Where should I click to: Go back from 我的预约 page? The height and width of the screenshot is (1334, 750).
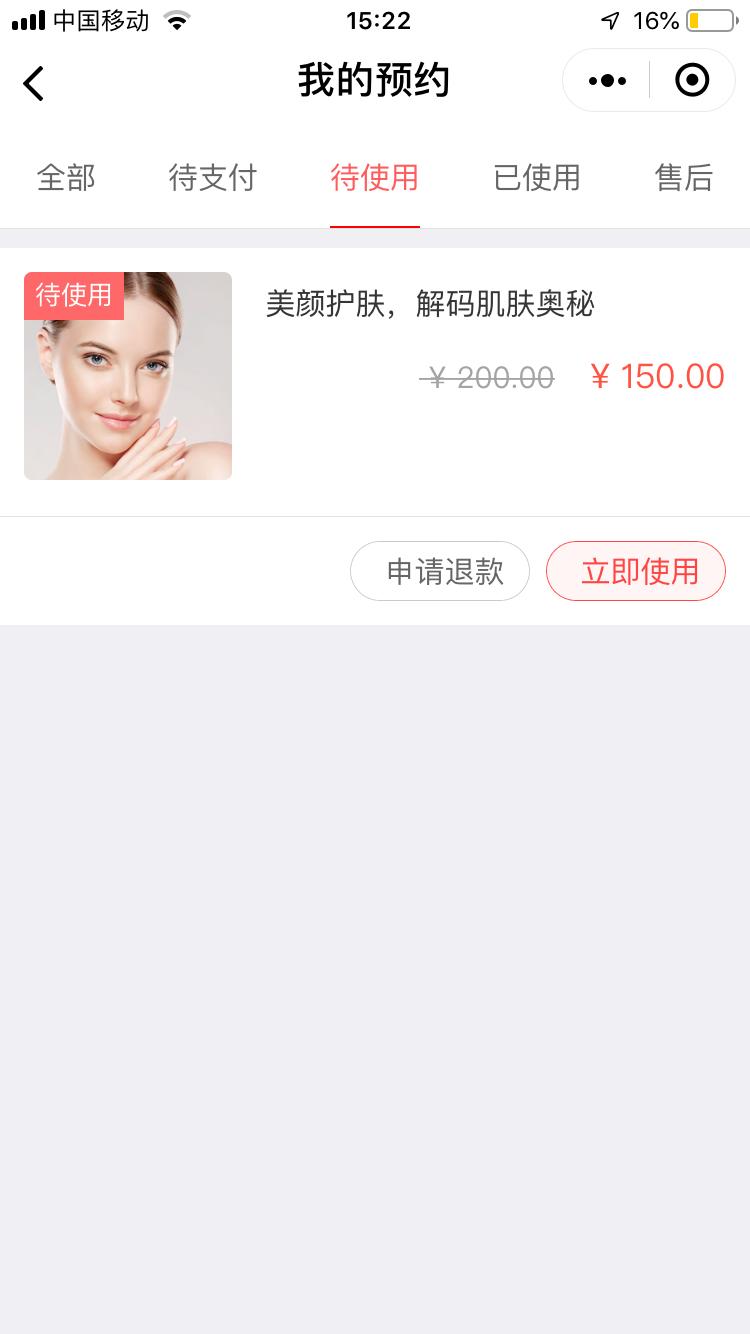[34, 83]
